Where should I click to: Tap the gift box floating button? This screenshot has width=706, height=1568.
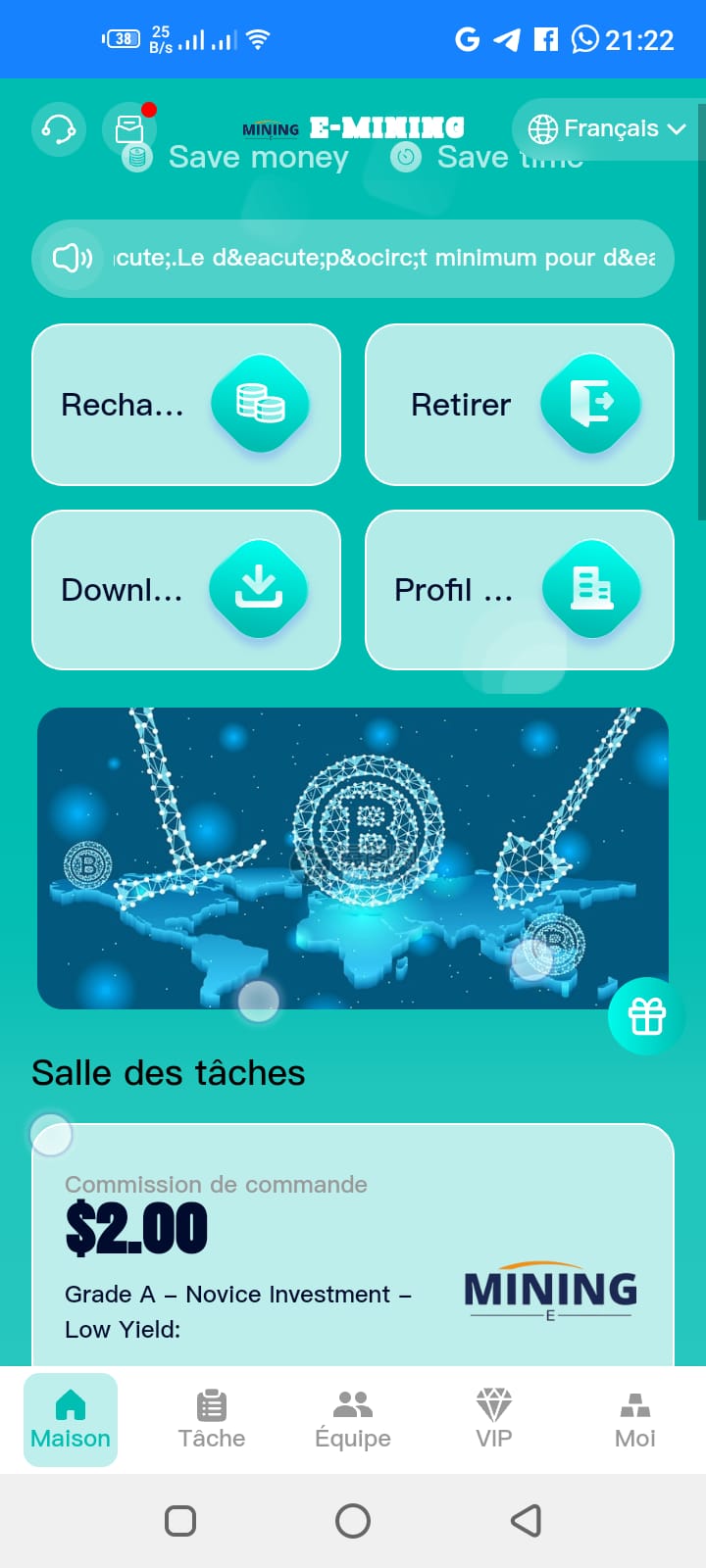646,1016
